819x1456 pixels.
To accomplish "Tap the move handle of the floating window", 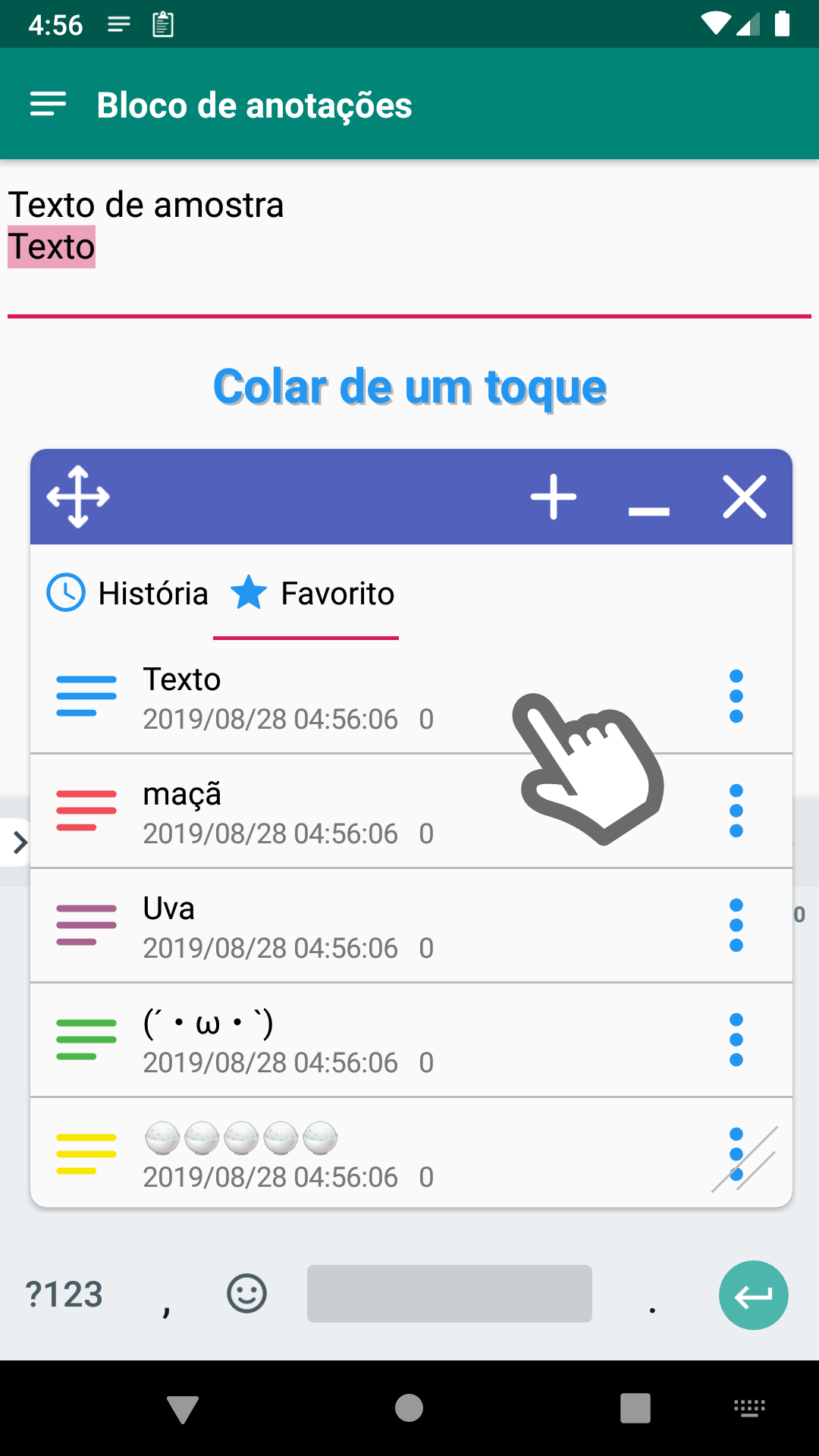I will [78, 497].
